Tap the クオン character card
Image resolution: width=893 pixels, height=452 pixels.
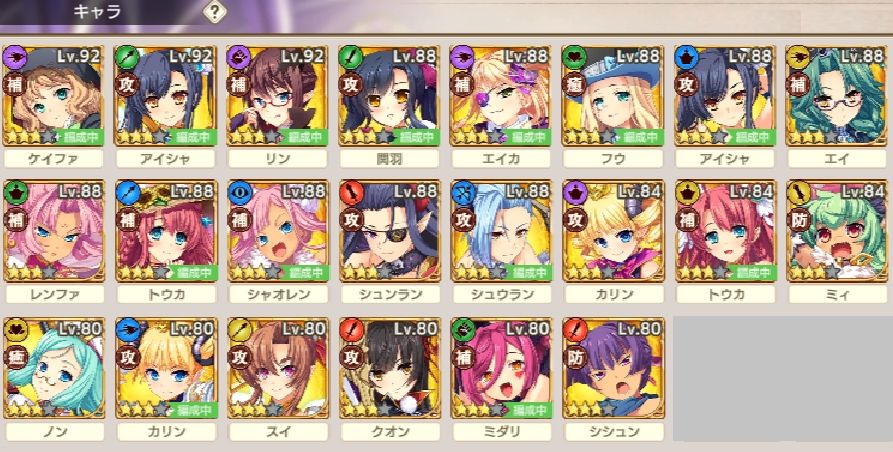(389, 370)
